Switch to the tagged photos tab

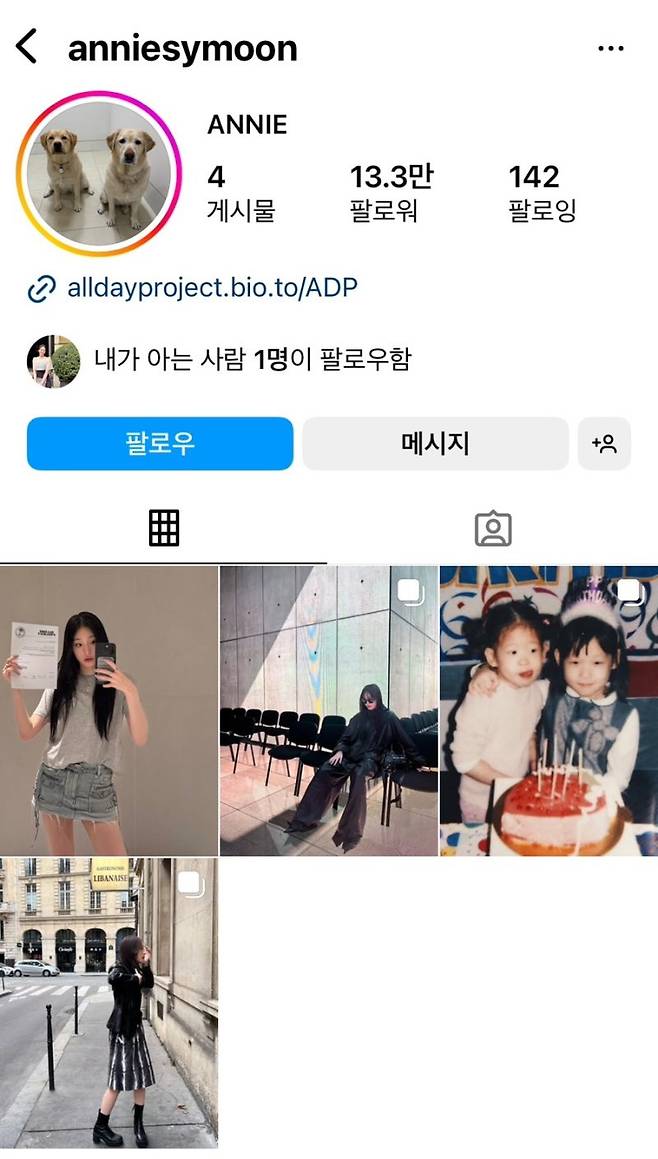(x=493, y=528)
